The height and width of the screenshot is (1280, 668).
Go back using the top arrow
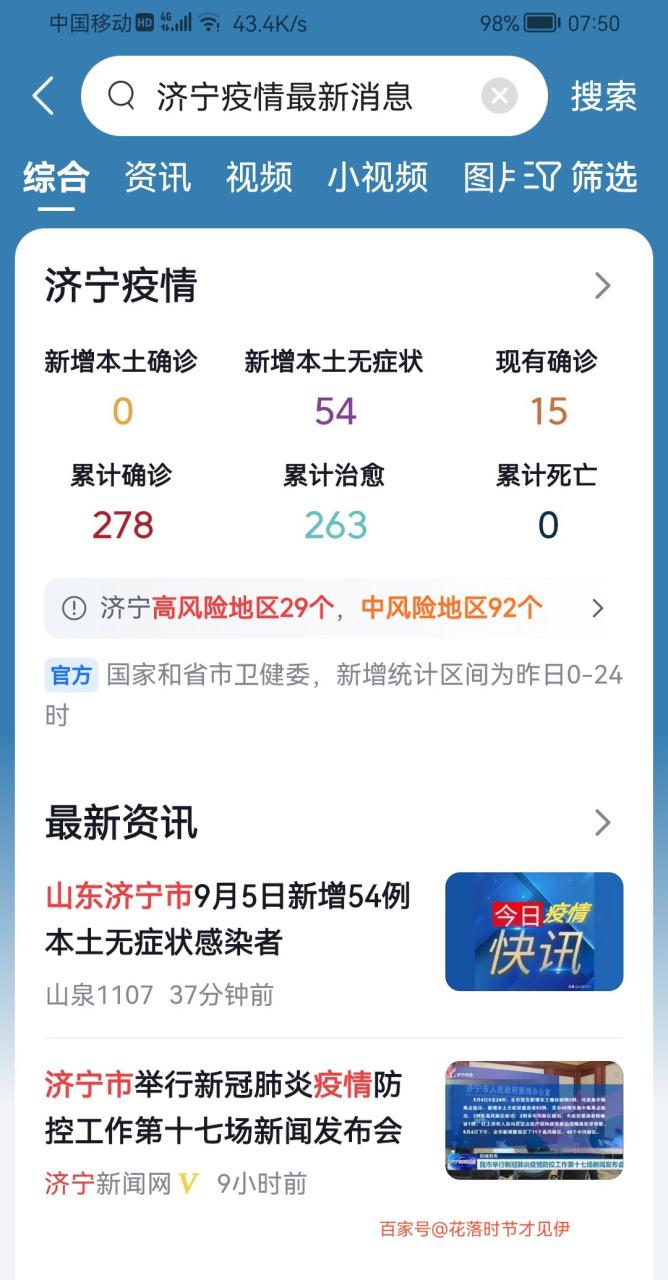pyautogui.click(x=42, y=97)
